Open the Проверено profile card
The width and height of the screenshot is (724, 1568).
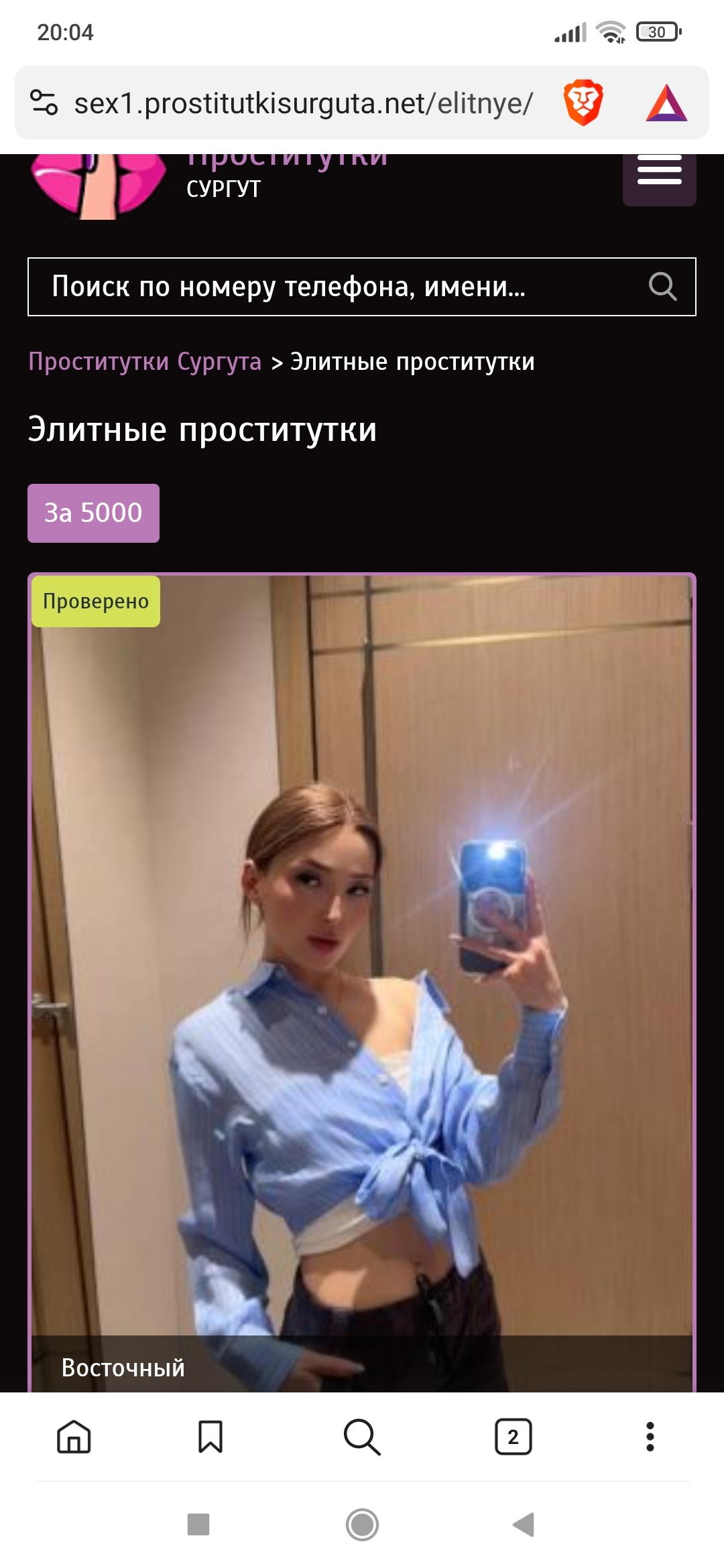[x=362, y=972]
